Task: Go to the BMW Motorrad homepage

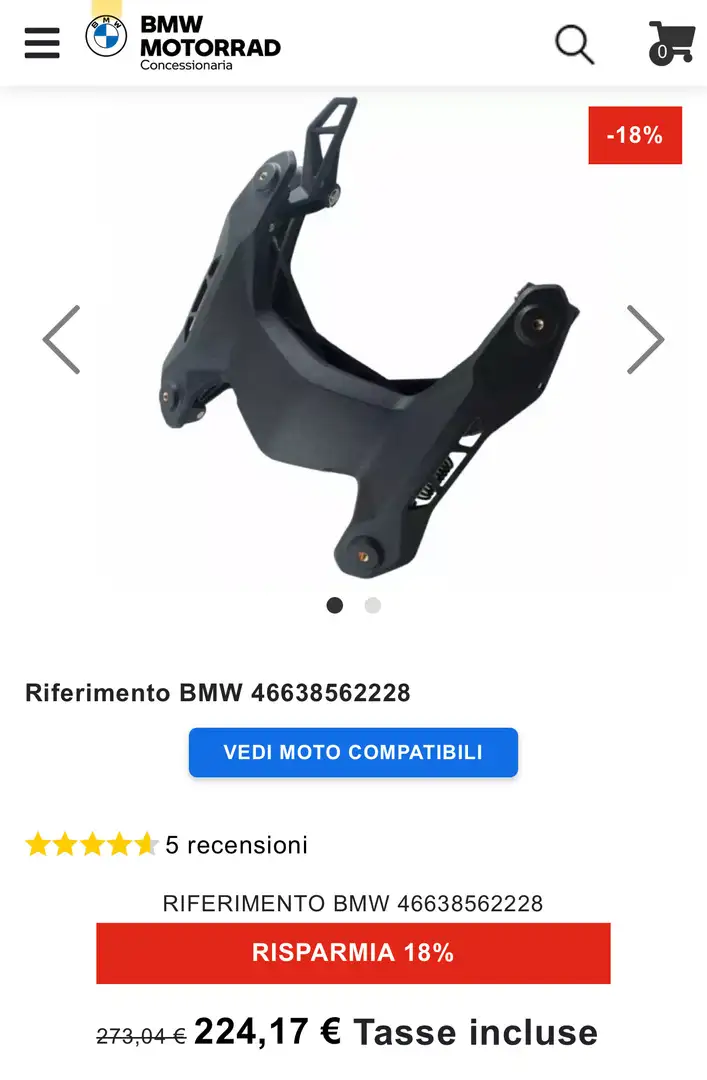Action: (183, 42)
